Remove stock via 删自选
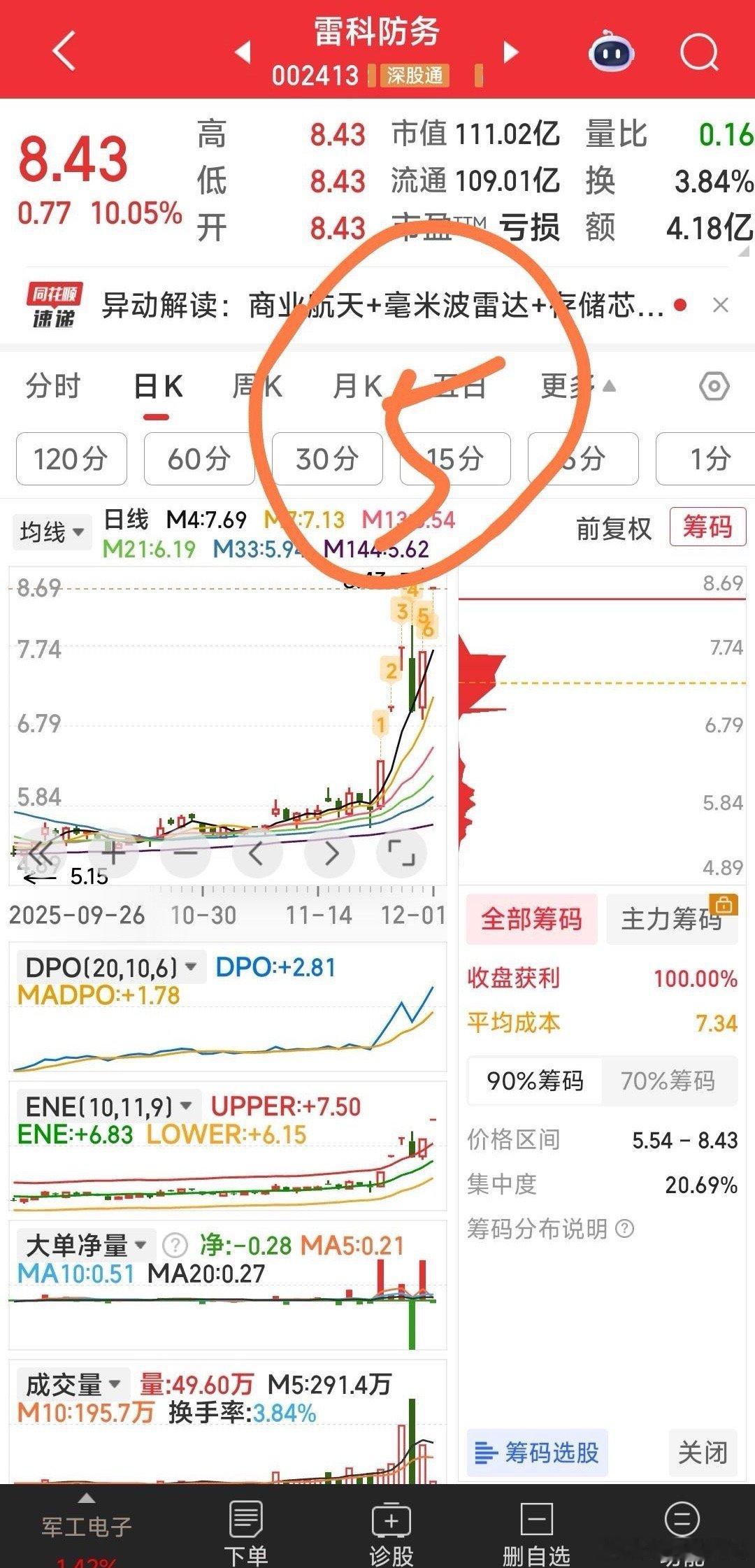This screenshot has height=1568, width=755. (536, 1532)
